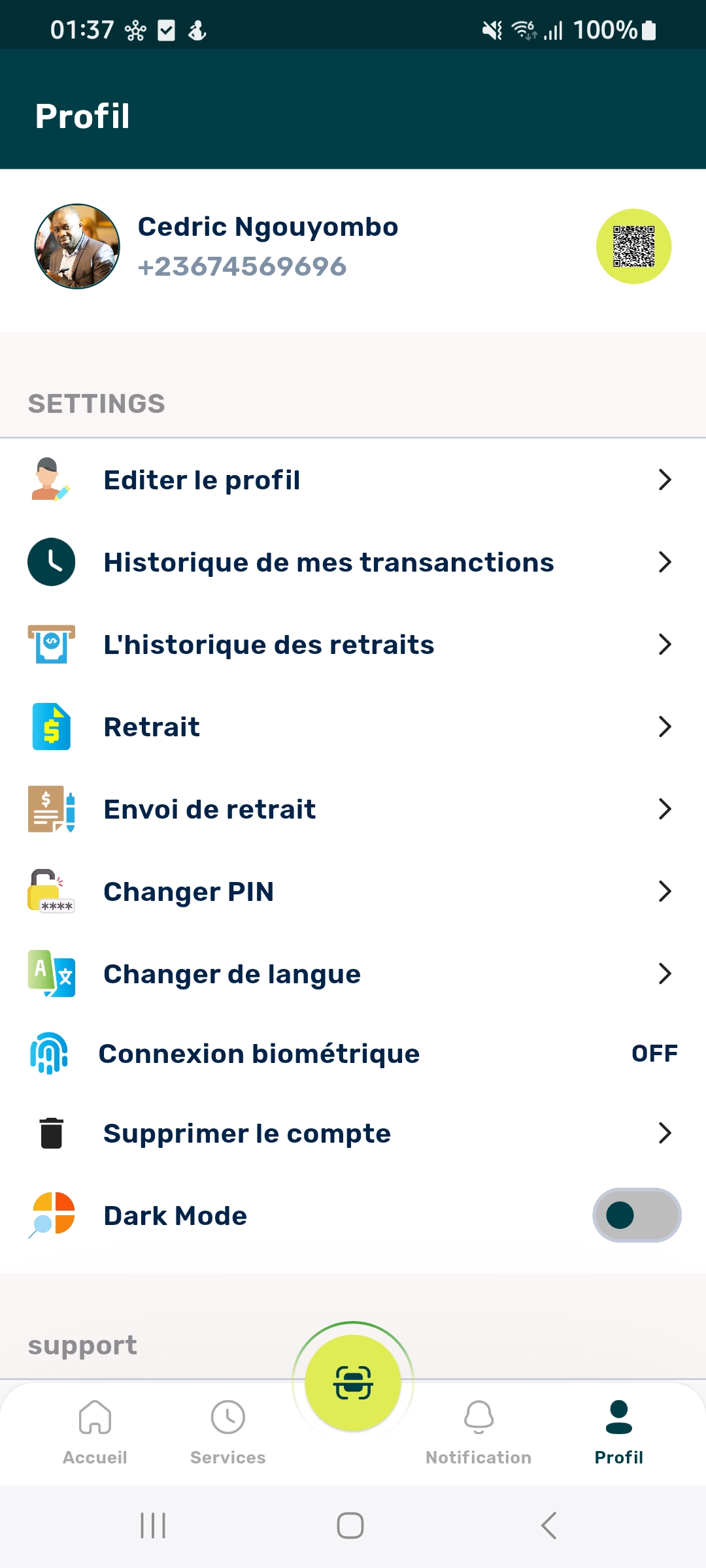The image size is (706, 1568).
Task: Tap Supprimer le compte
Action: (353, 1134)
